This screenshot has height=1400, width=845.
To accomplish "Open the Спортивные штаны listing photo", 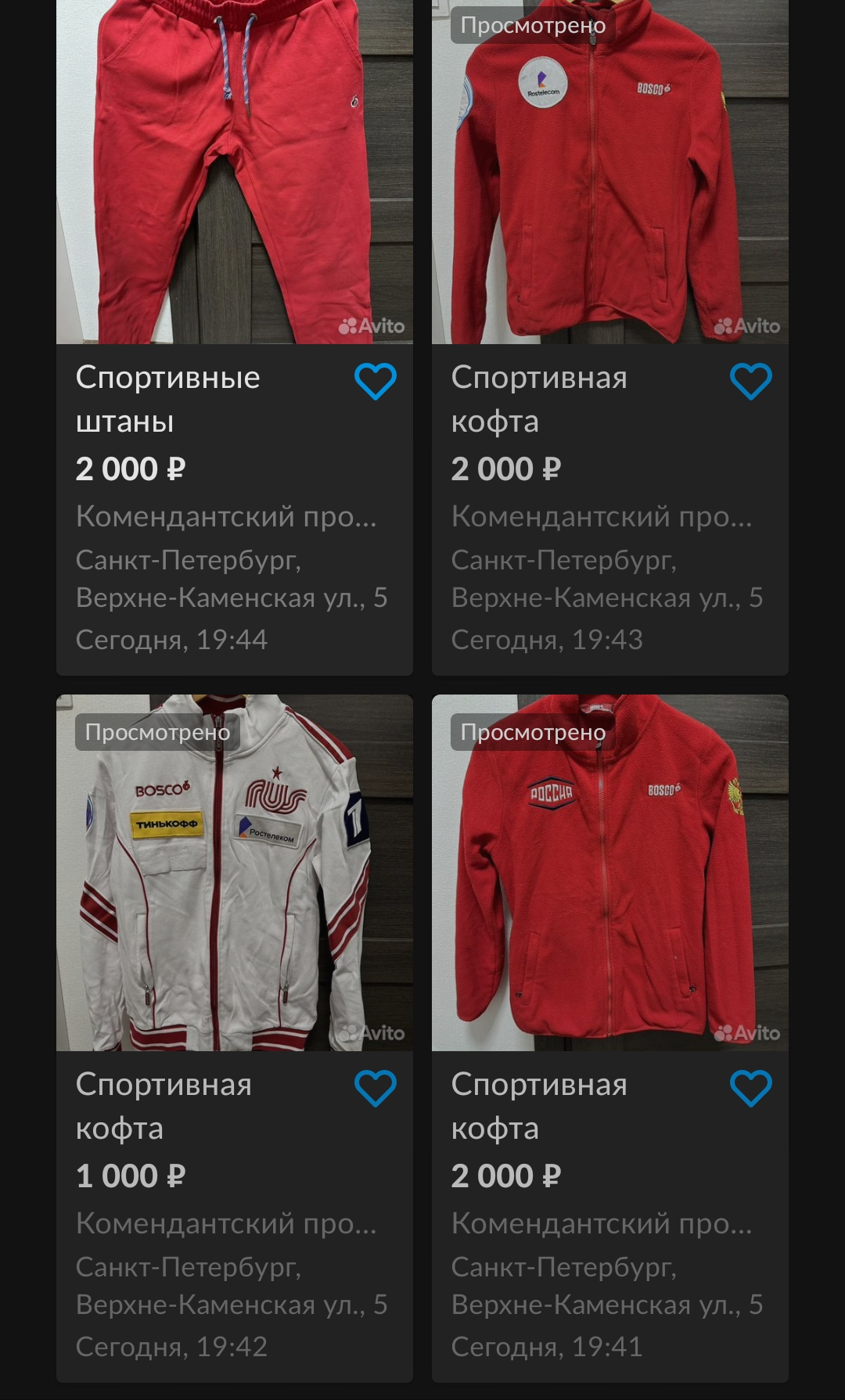I will tap(235, 172).
